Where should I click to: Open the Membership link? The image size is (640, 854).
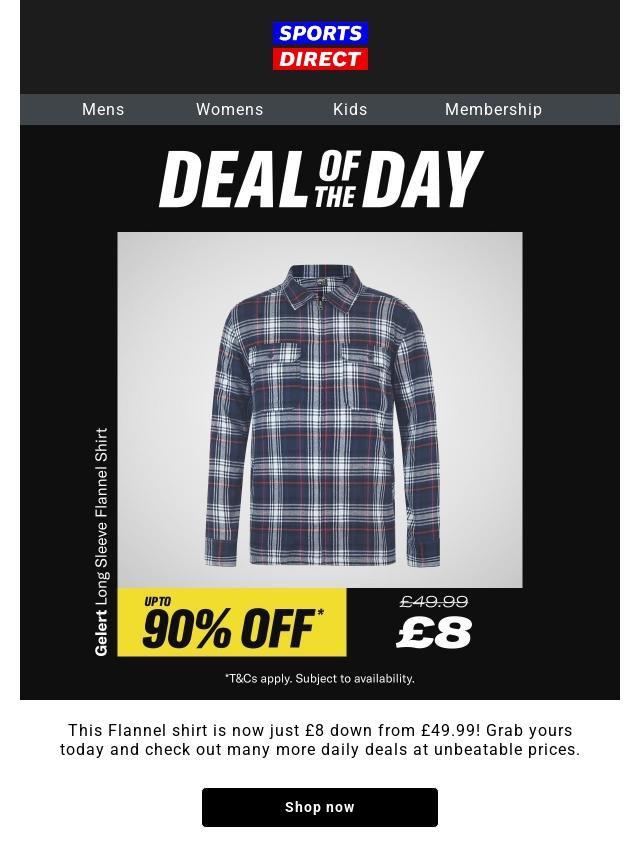(x=493, y=110)
